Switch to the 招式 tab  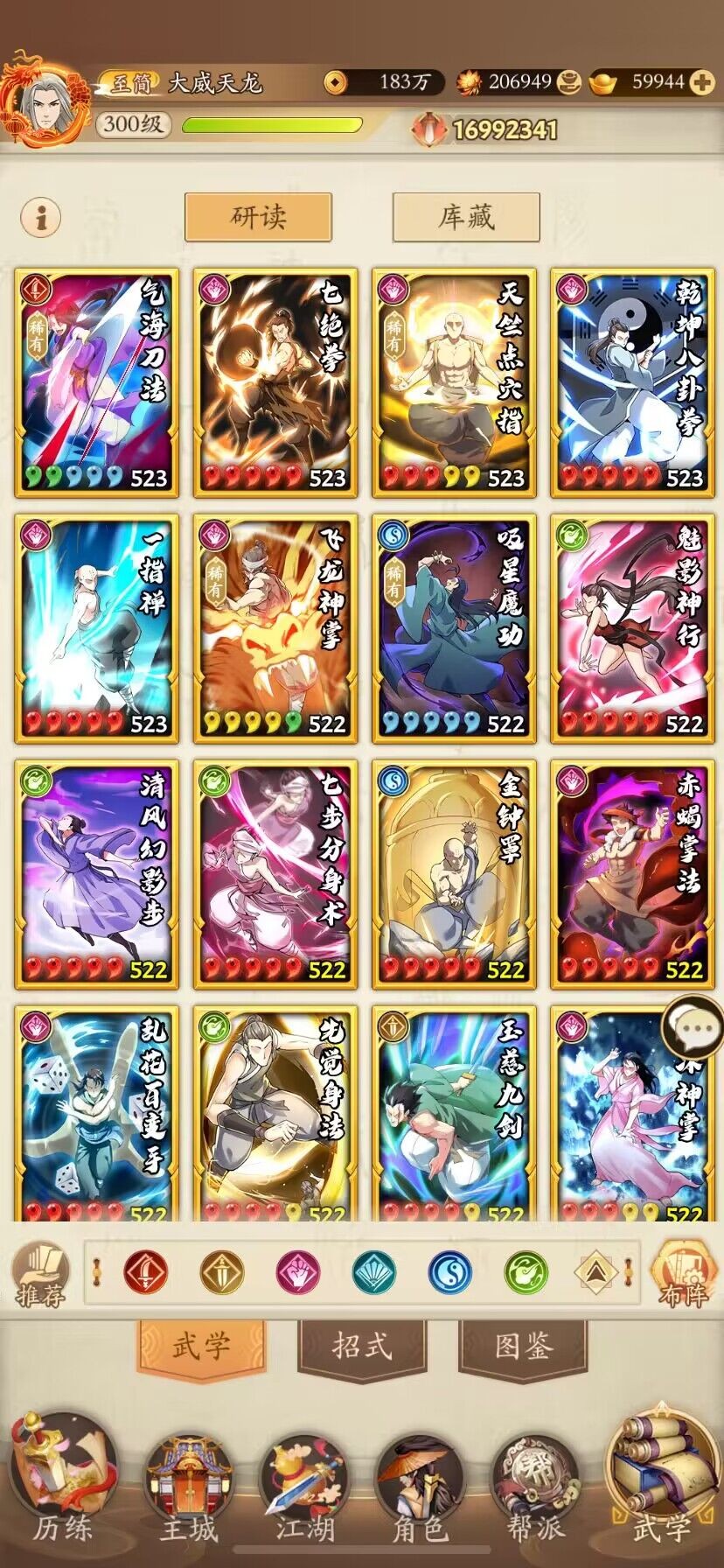362,1346
